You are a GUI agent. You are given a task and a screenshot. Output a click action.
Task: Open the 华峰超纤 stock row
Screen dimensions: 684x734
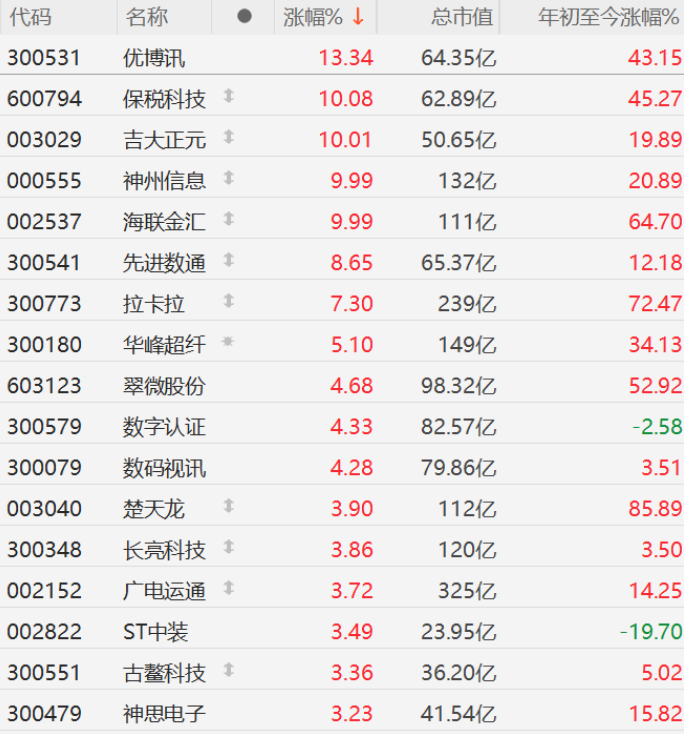coord(164,345)
